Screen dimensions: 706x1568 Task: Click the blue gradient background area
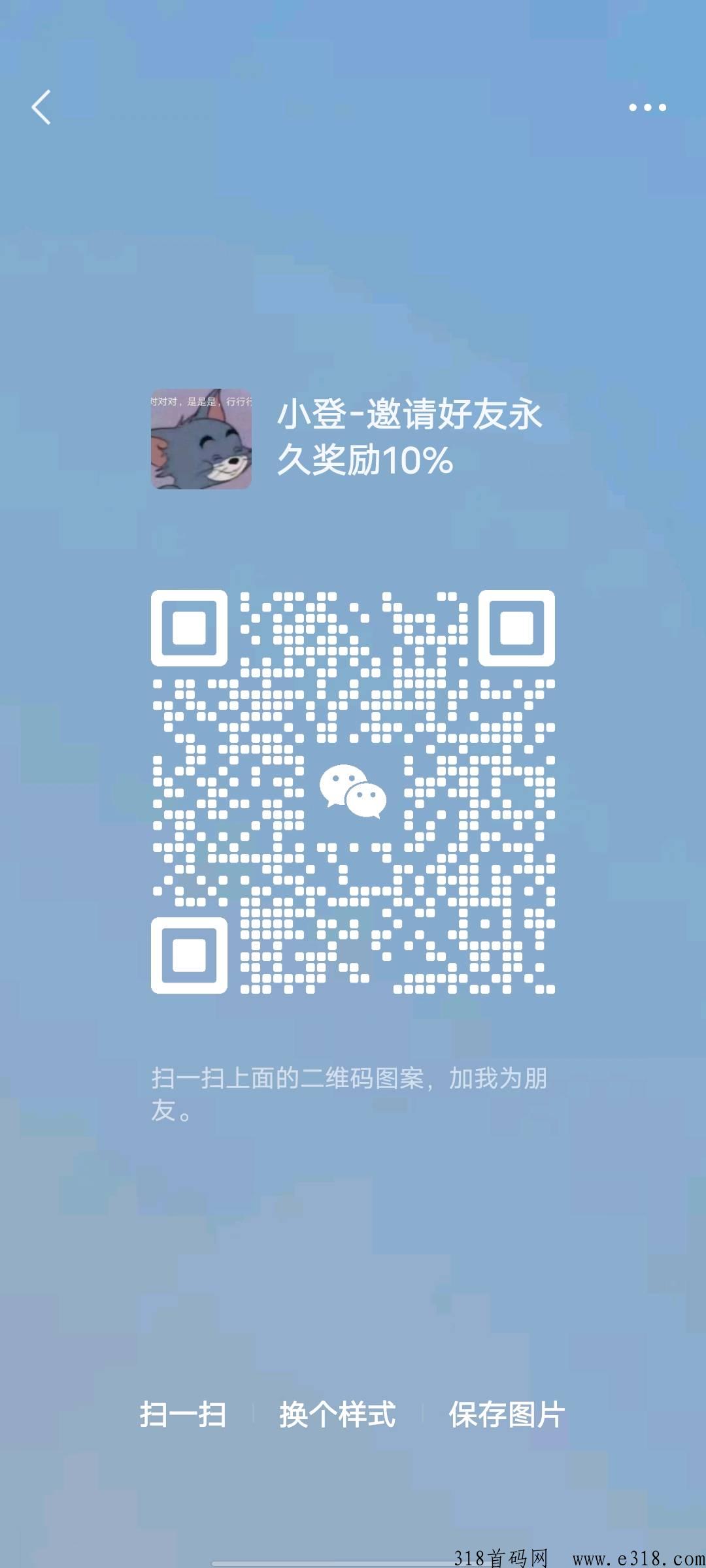tap(353, 1241)
